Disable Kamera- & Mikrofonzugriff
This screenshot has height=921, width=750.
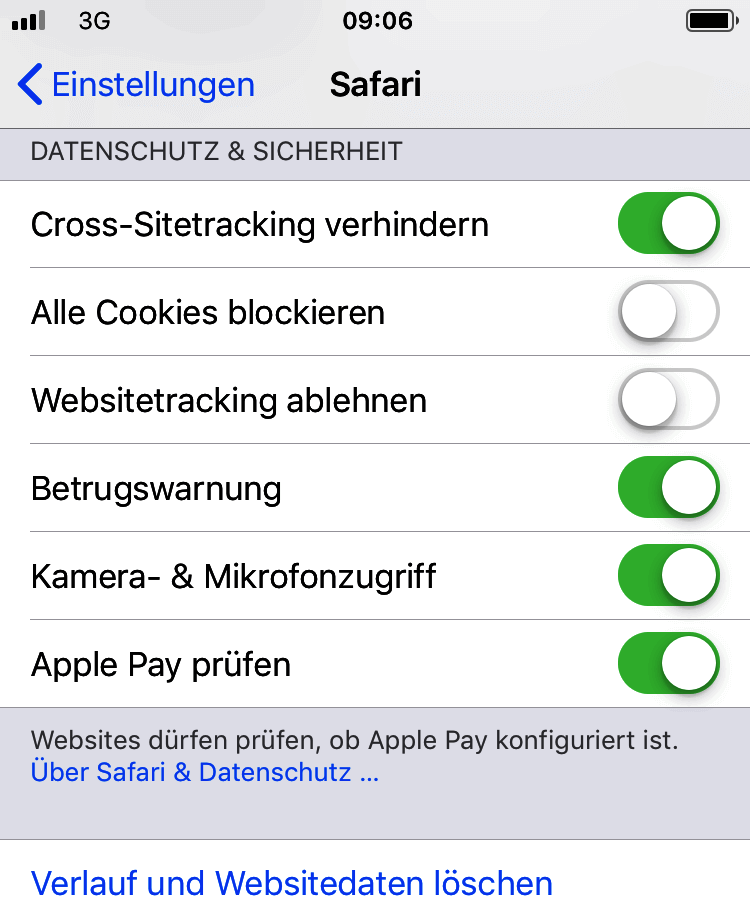(x=668, y=575)
